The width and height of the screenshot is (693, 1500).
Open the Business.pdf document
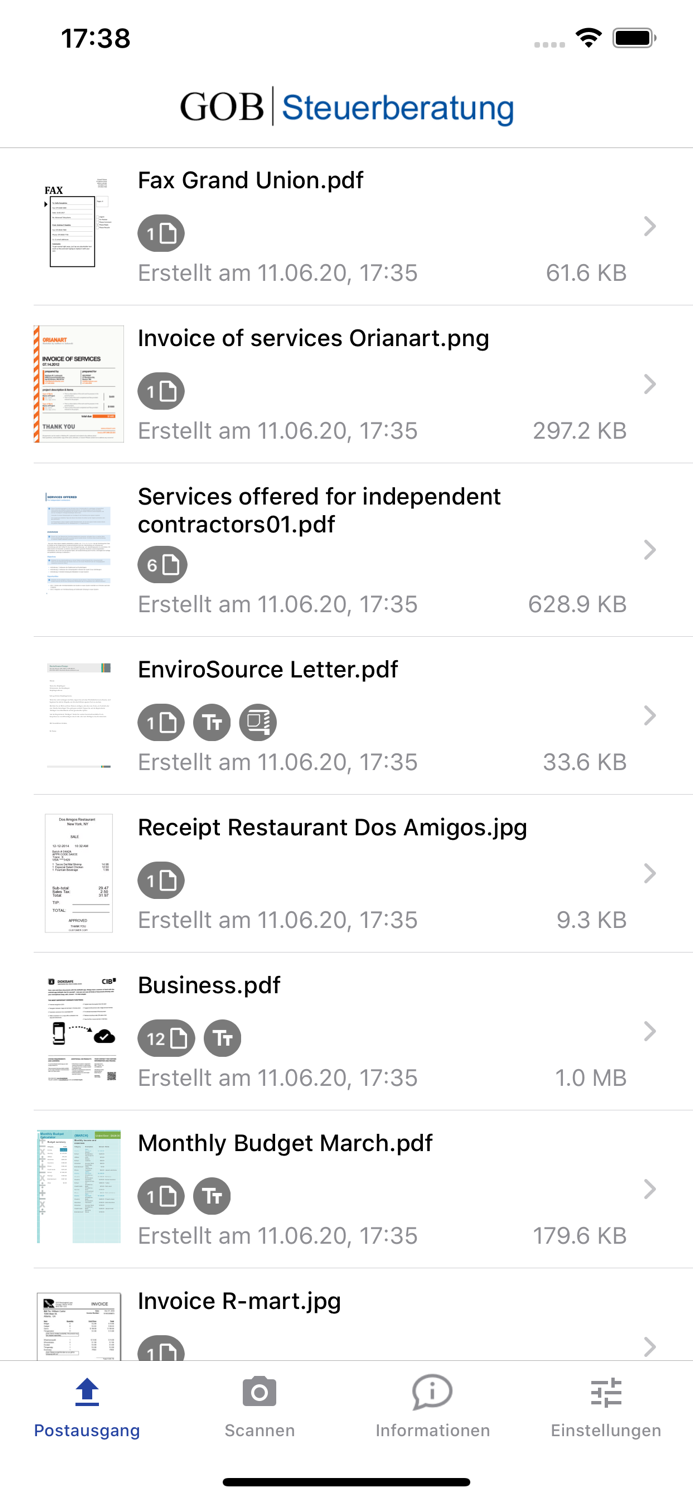pos(346,1031)
